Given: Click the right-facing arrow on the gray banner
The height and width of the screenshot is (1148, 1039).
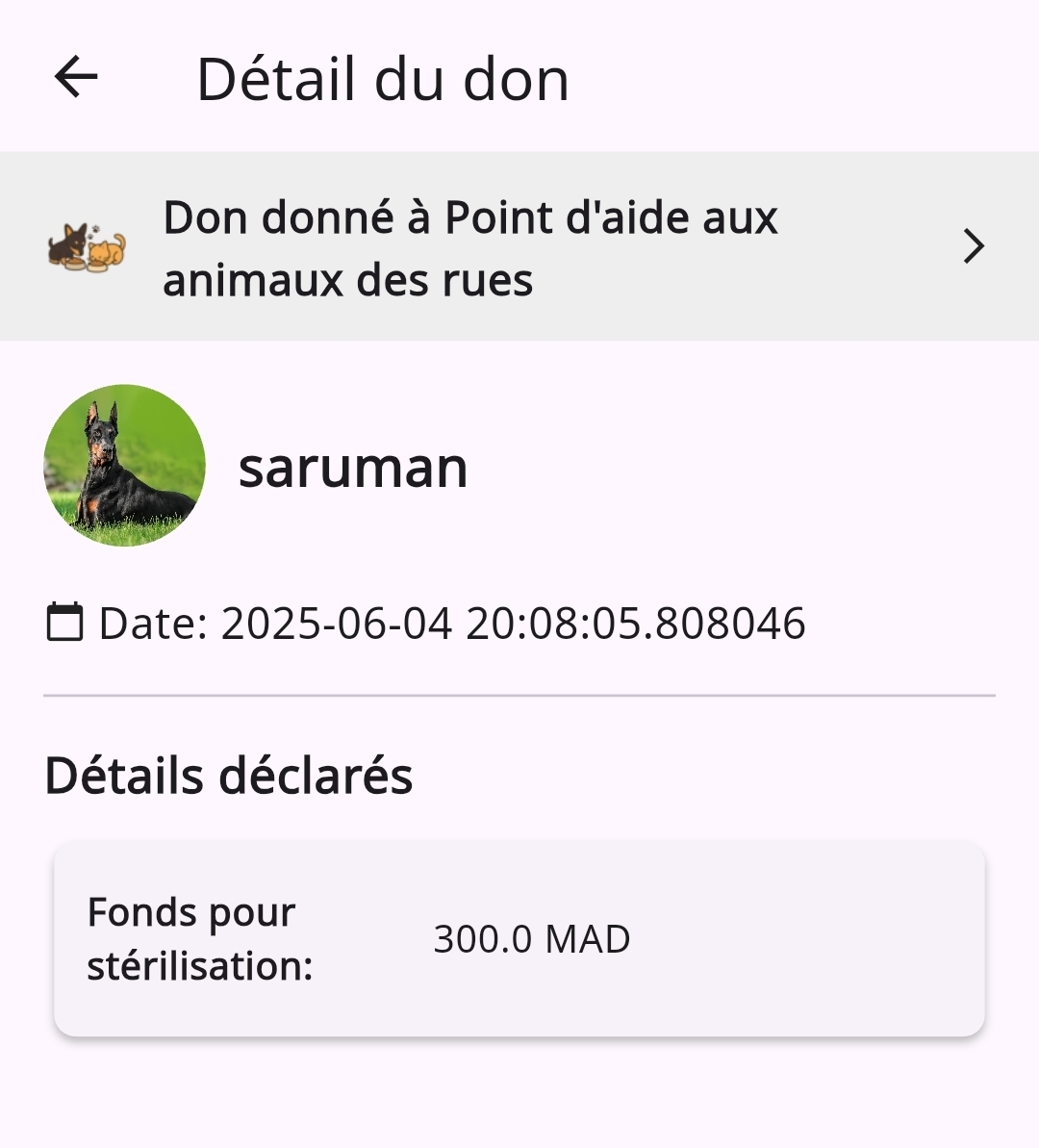Looking at the screenshot, I should pyautogui.click(x=974, y=246).
